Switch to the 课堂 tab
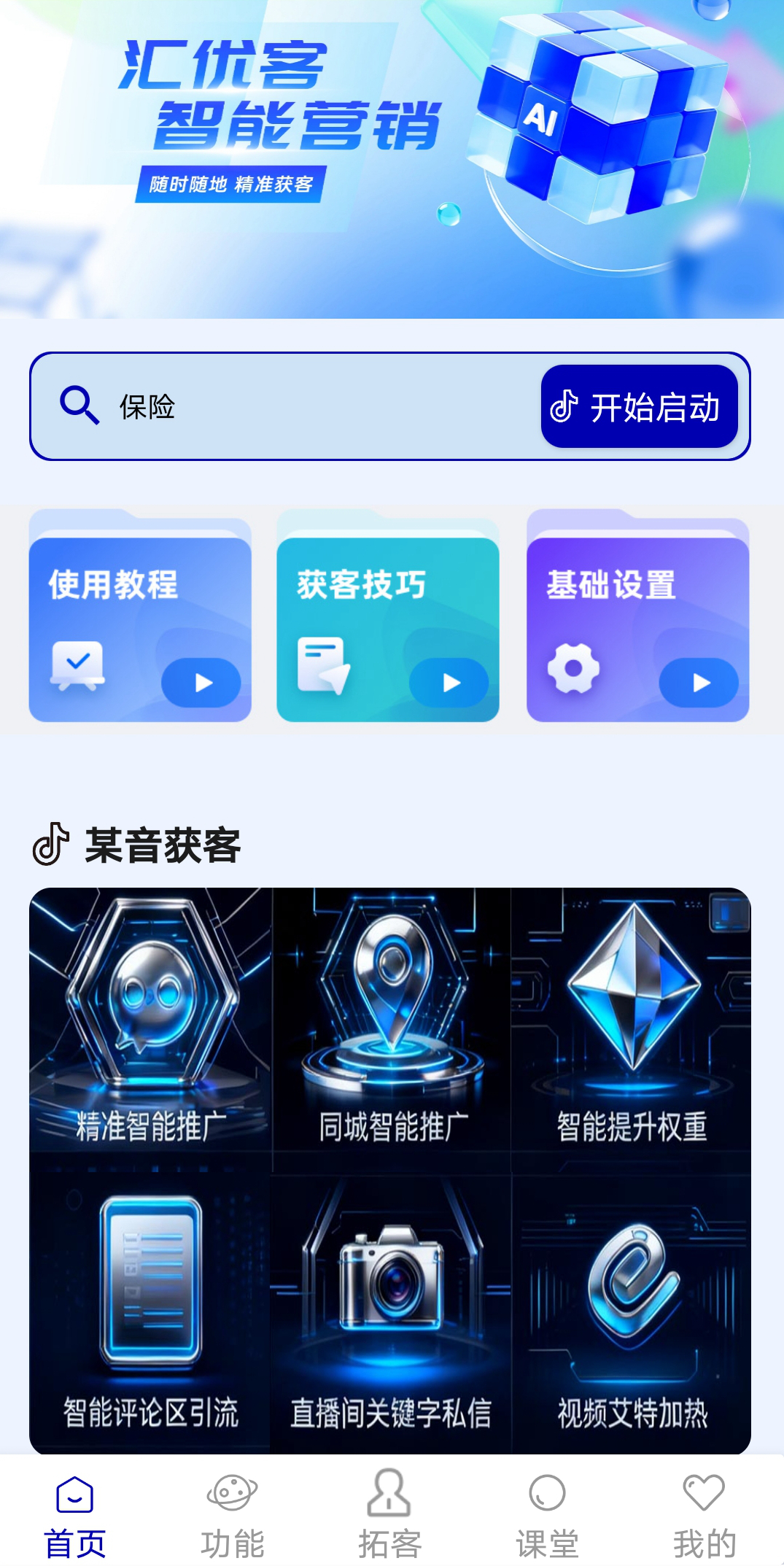 (547, 1514)
